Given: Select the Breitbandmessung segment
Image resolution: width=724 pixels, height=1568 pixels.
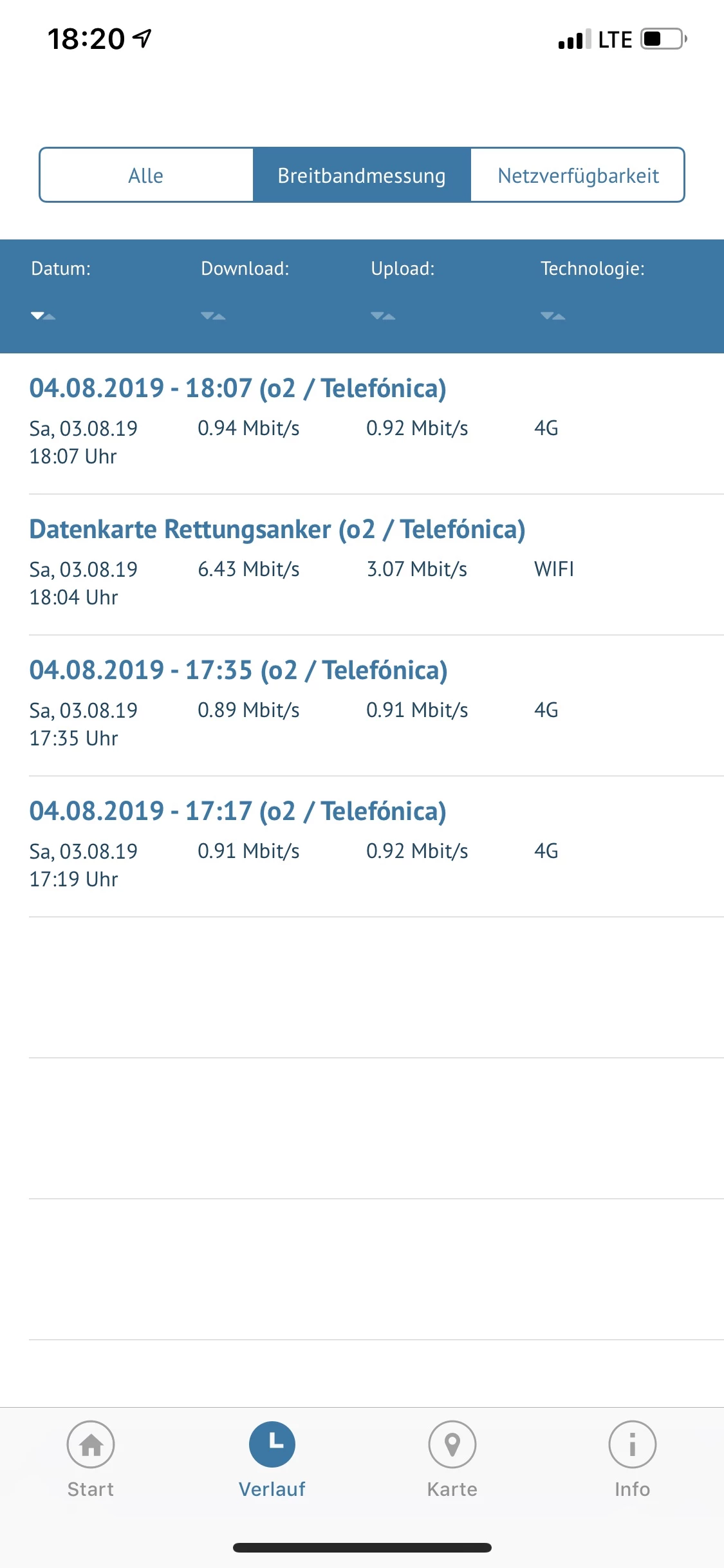Looking at the screenshot, I should [362, 175].
